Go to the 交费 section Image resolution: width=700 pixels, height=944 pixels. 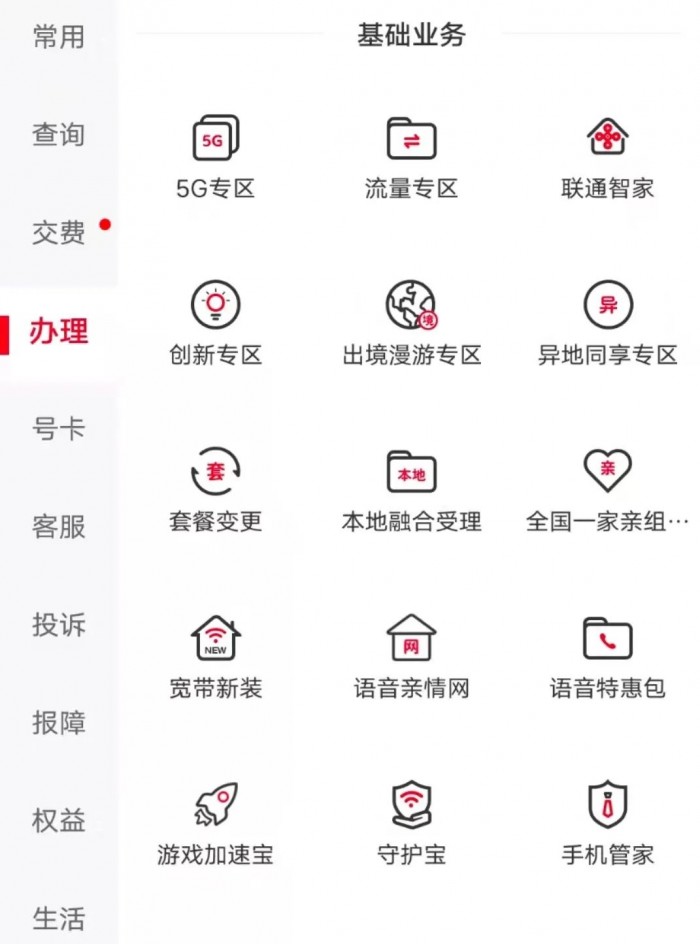click(58, 233)
